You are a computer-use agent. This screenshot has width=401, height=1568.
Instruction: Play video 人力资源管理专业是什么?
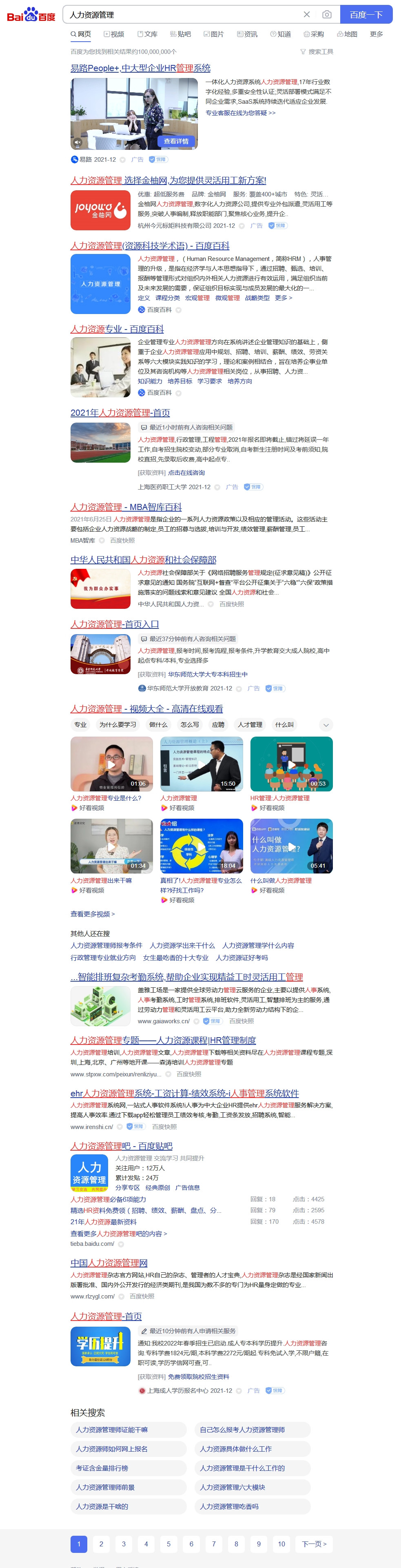(x=111, y=764)
